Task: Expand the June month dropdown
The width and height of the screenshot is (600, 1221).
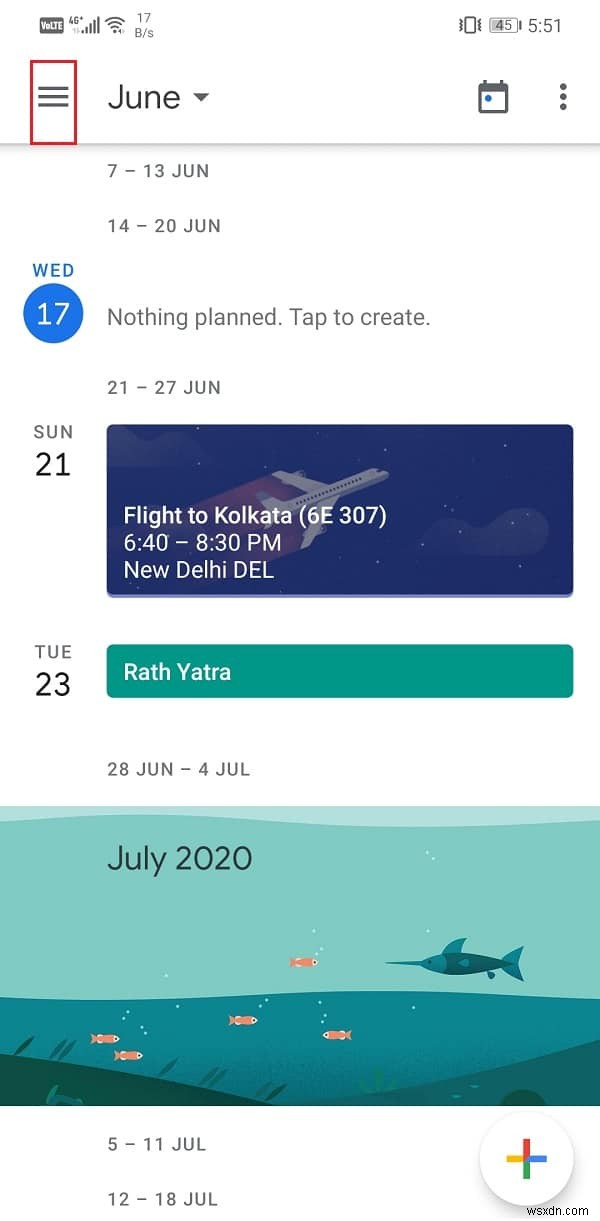Action: (158, 97)
